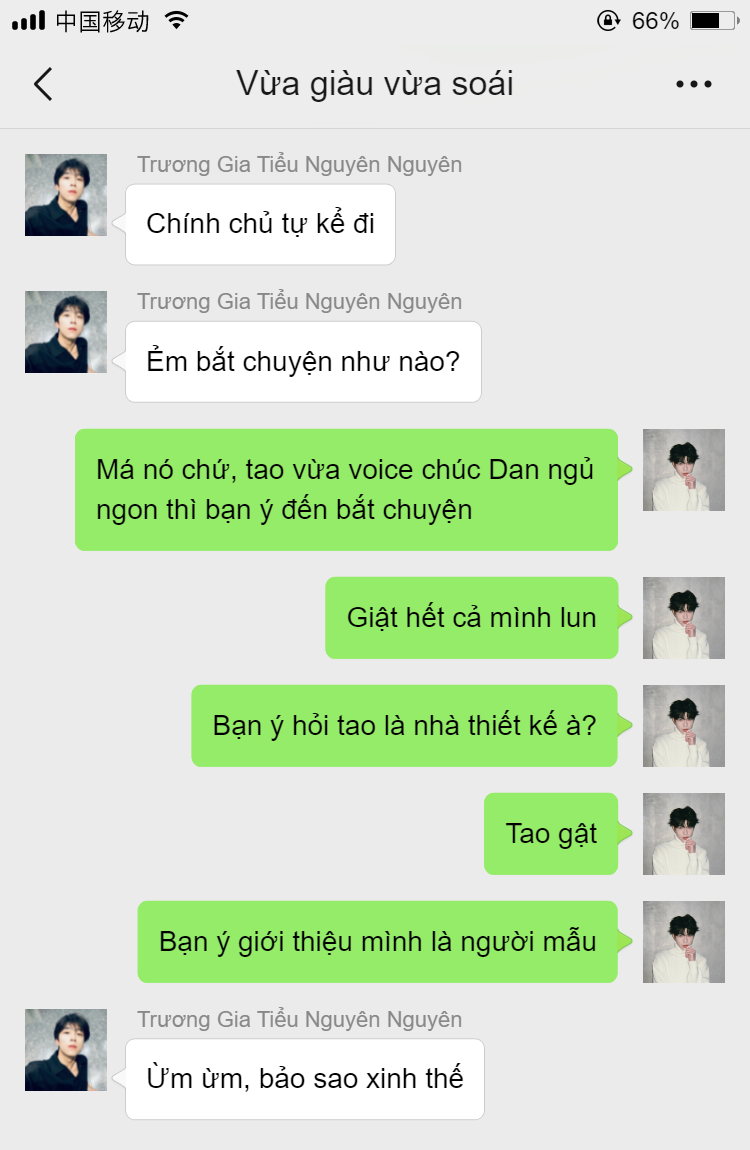Tap own avatar beside 'Giật hết cả mình lun'
Screen dimensions: 750x1150
pyautogui.click(x=683, y=618)
